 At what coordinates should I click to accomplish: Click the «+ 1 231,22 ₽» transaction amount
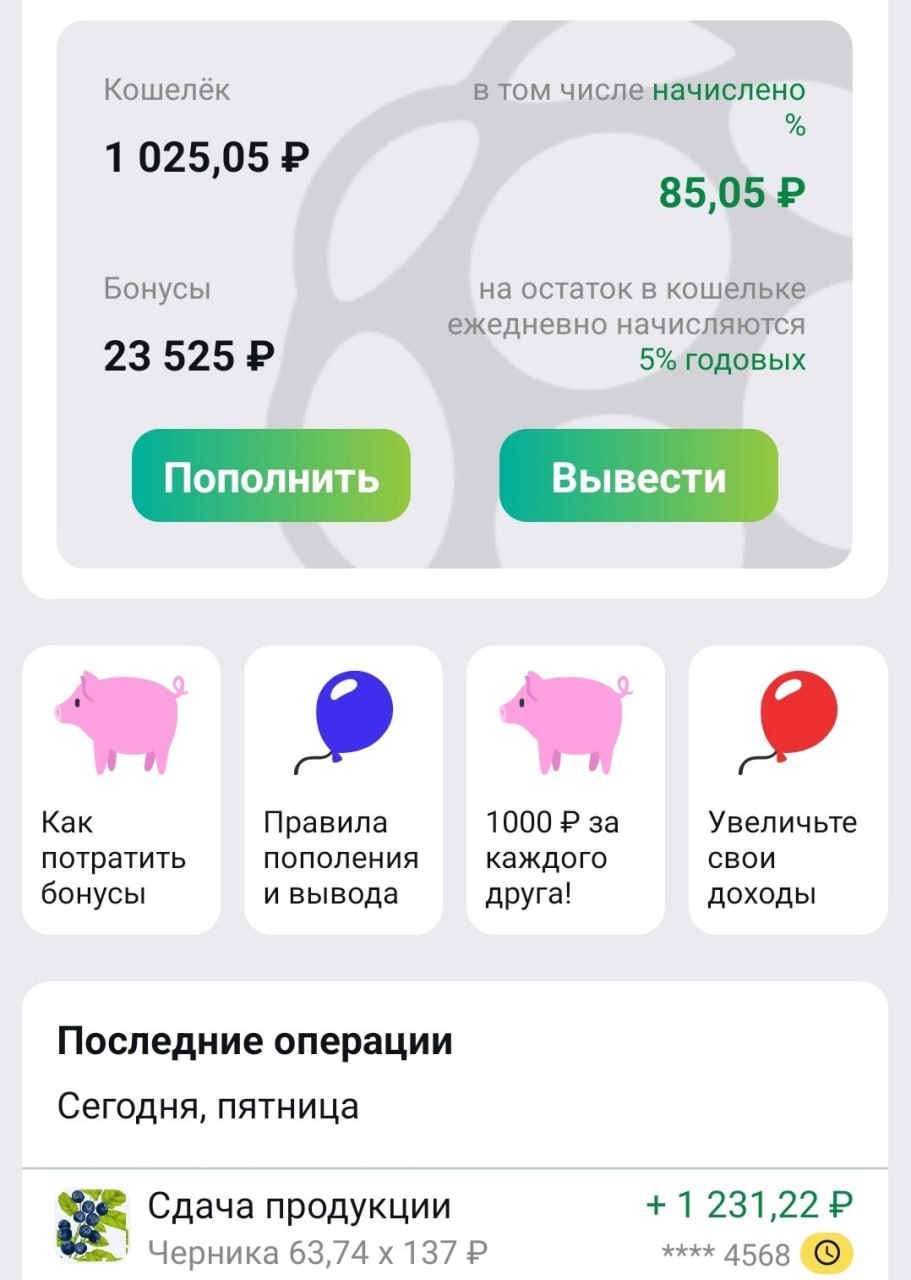(x=734, y=1205)
